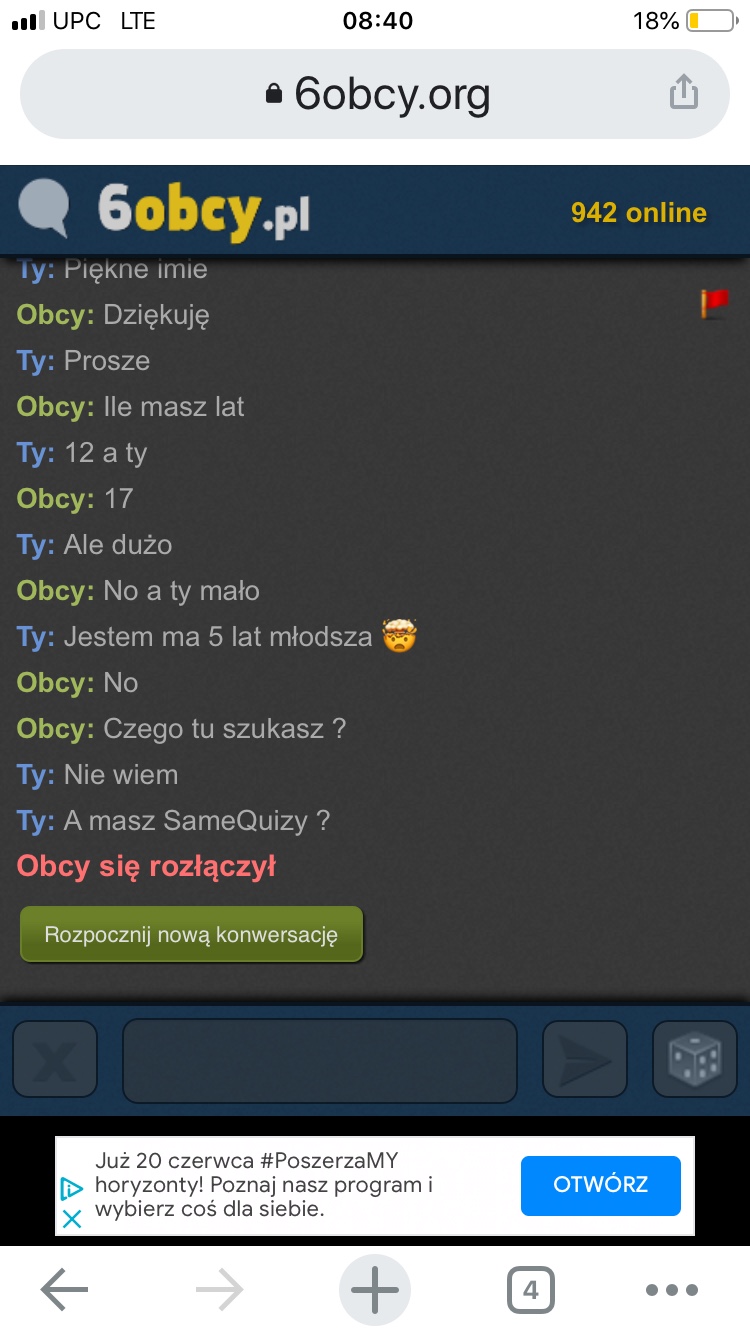
Task: Open the browser overflow menu
Action: click(671, 1290)
